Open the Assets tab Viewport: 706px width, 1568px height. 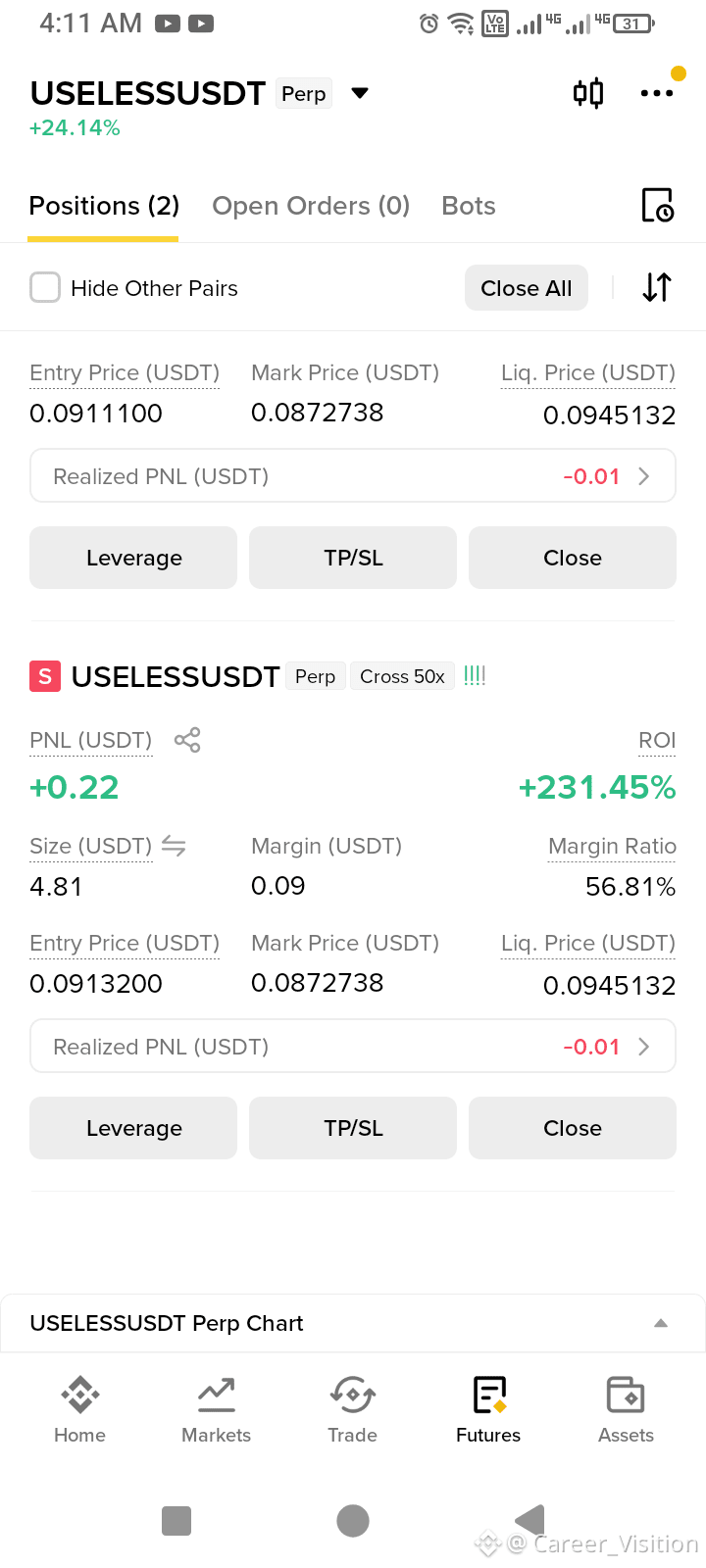(626, 1409)
